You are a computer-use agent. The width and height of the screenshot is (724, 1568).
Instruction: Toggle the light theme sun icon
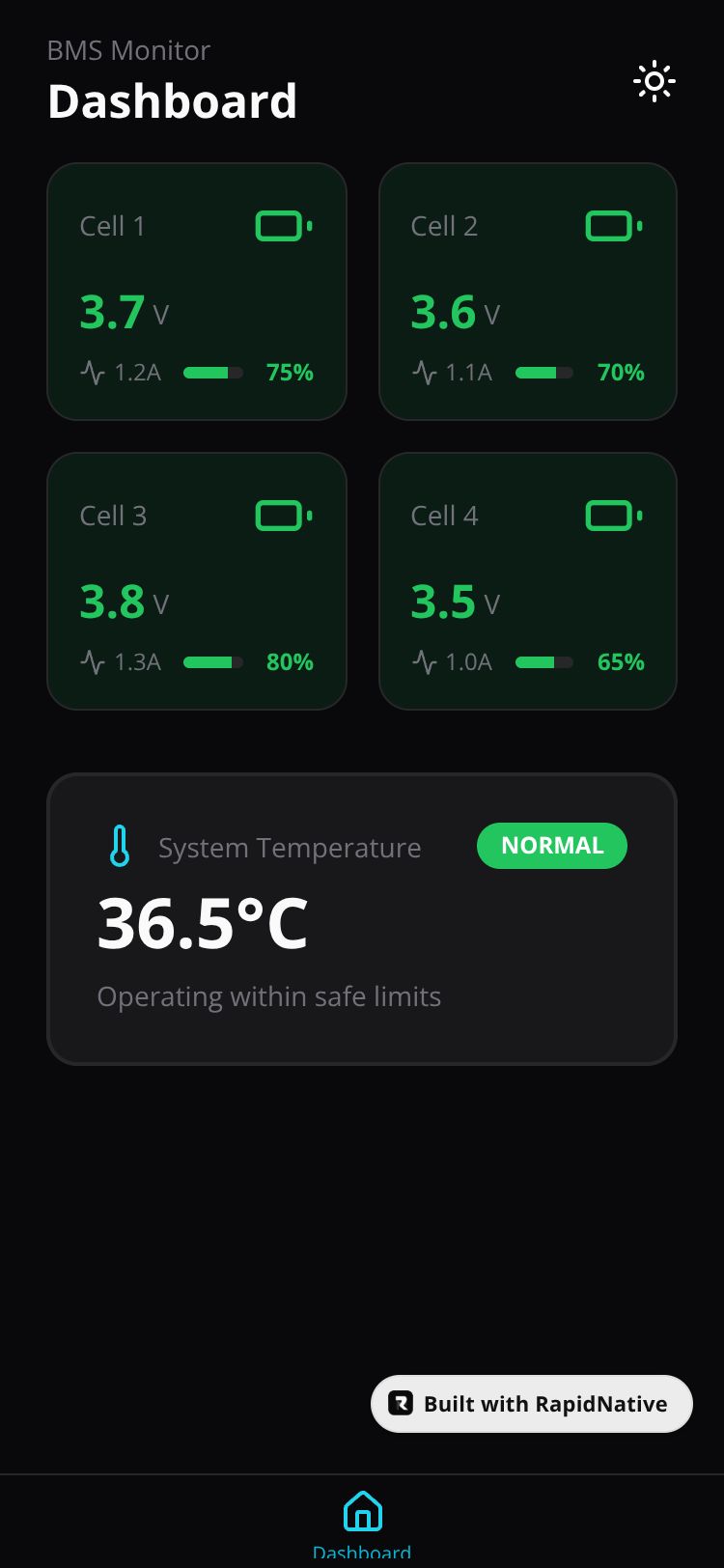click(x=654, y=82)
